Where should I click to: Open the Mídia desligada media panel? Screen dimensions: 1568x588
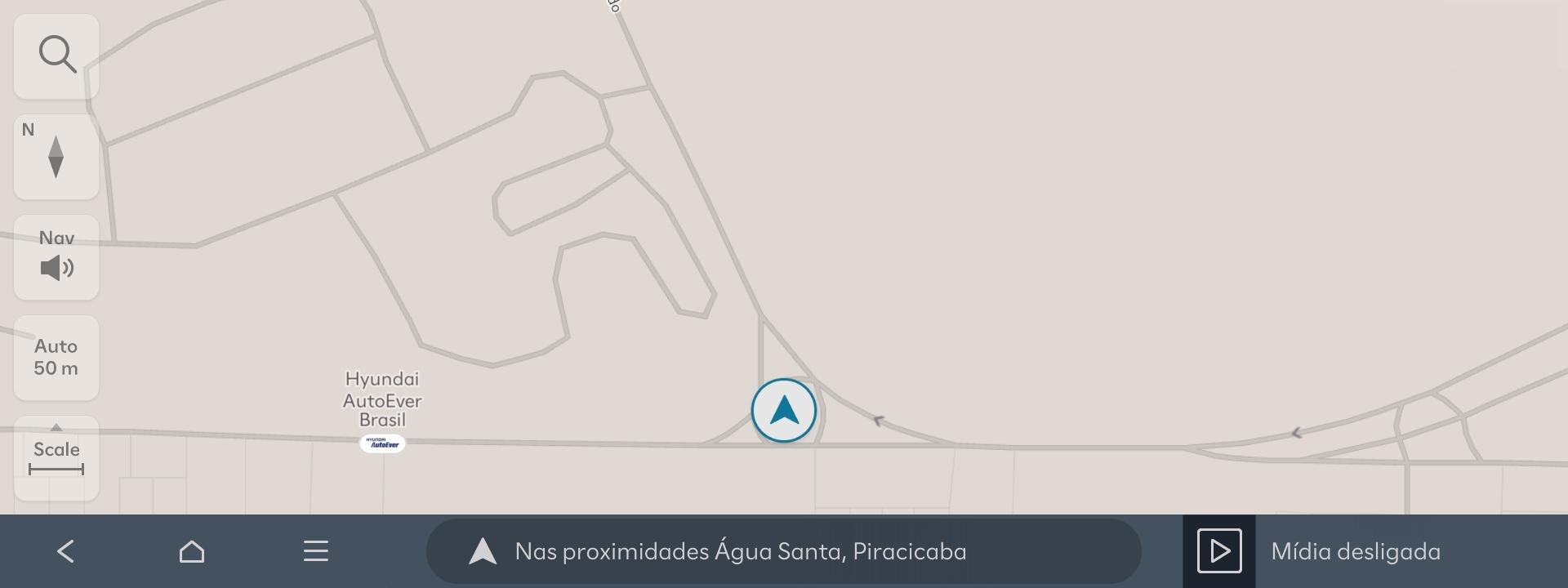tap(1356, 551)
